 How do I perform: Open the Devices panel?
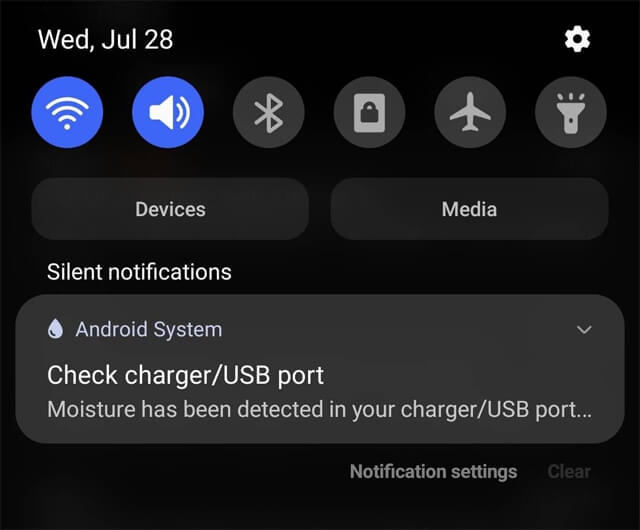click(170, 209)
